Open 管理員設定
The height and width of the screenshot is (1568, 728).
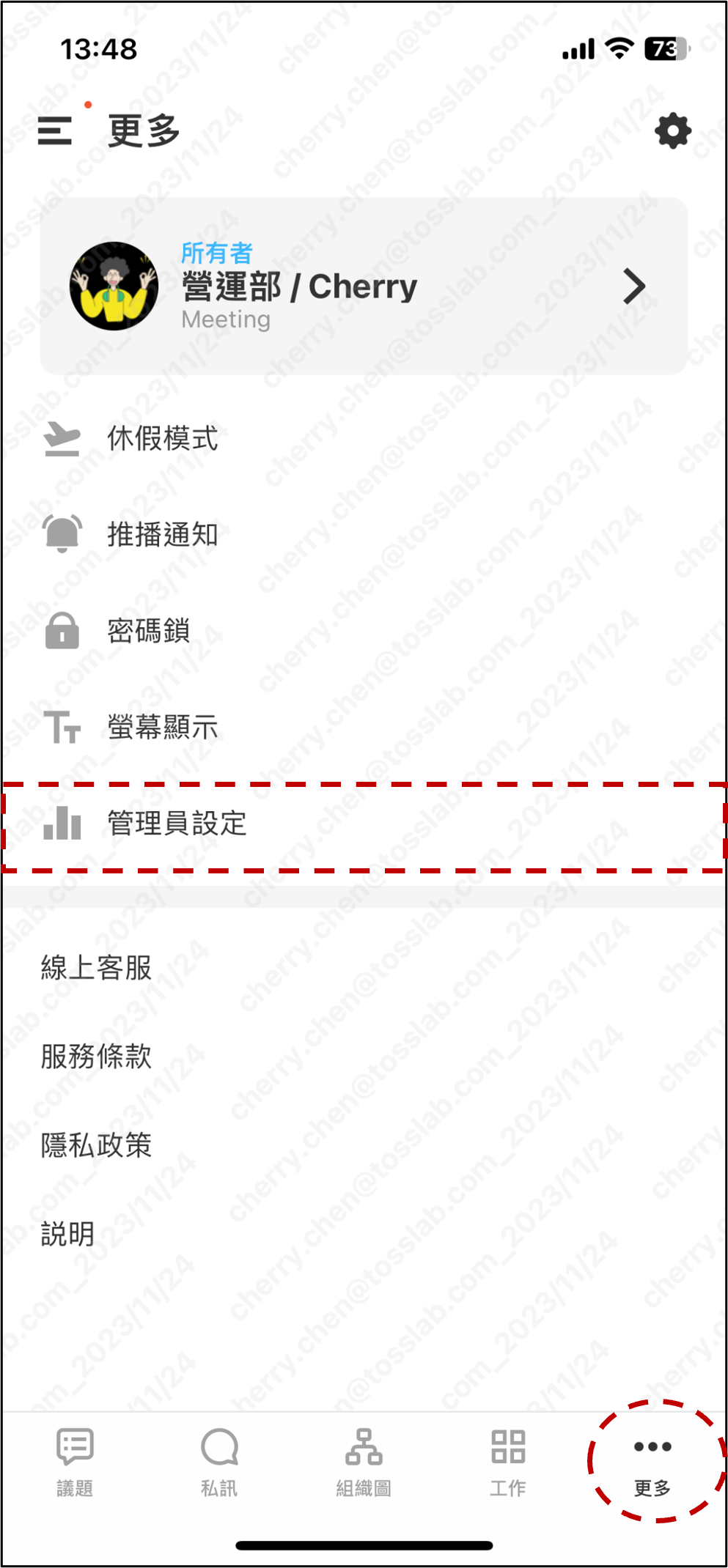point(176,824)
